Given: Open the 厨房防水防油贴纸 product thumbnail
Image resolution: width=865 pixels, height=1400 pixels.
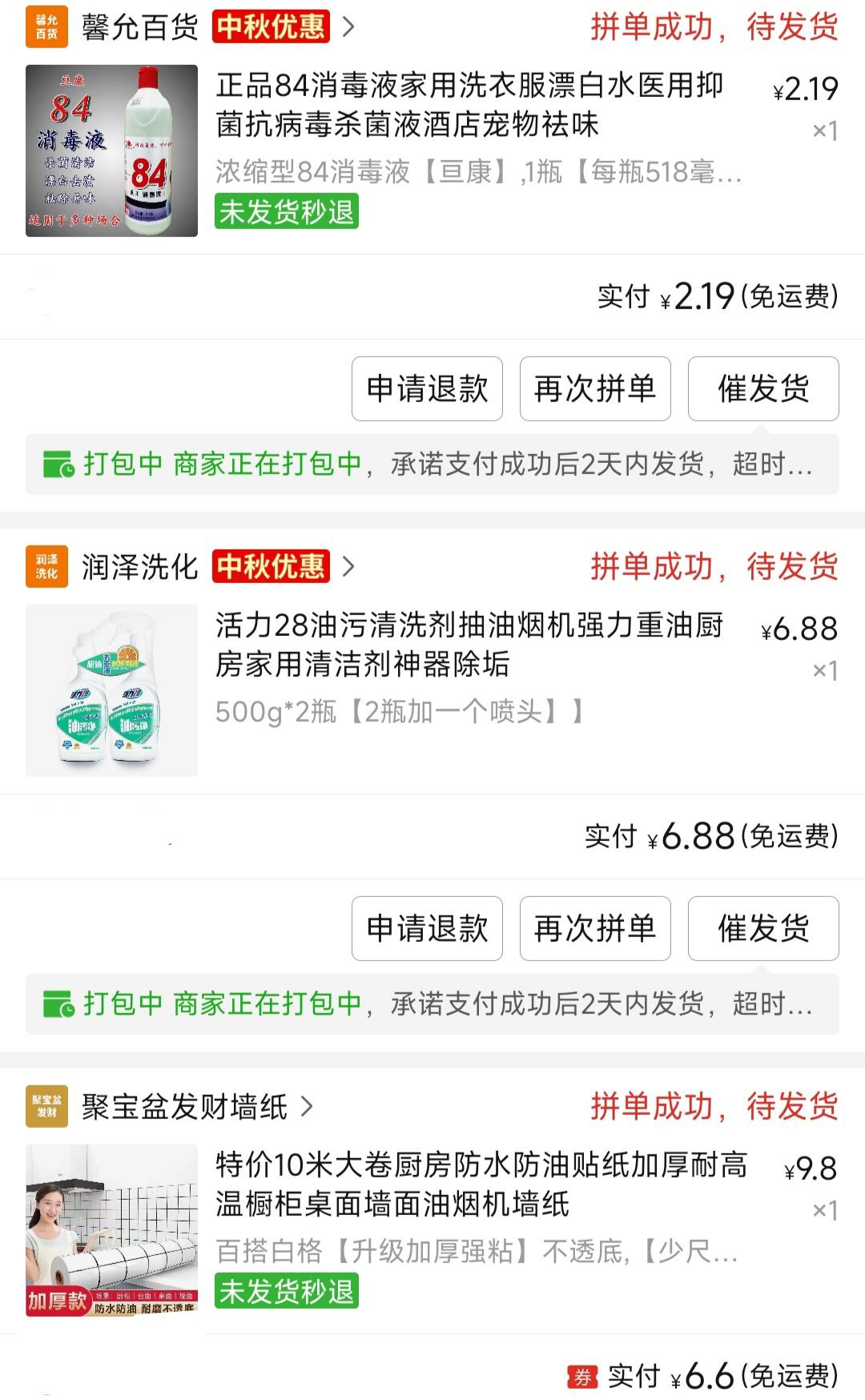Looking at the screenshot, I should (111, 1230).
